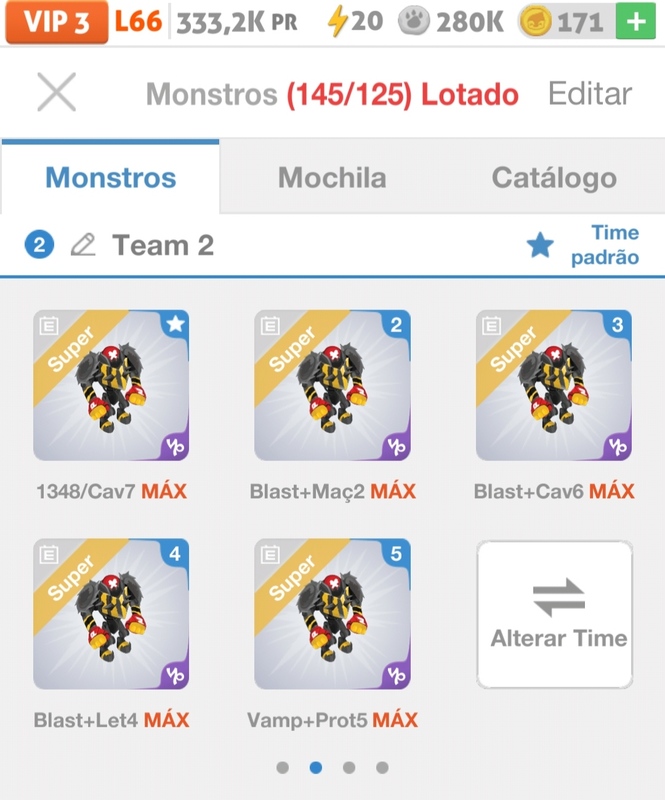This screenshot has width=665, height=800.
Task: Rename Team 2 with the pencil icon
Action: coord(83,245)
